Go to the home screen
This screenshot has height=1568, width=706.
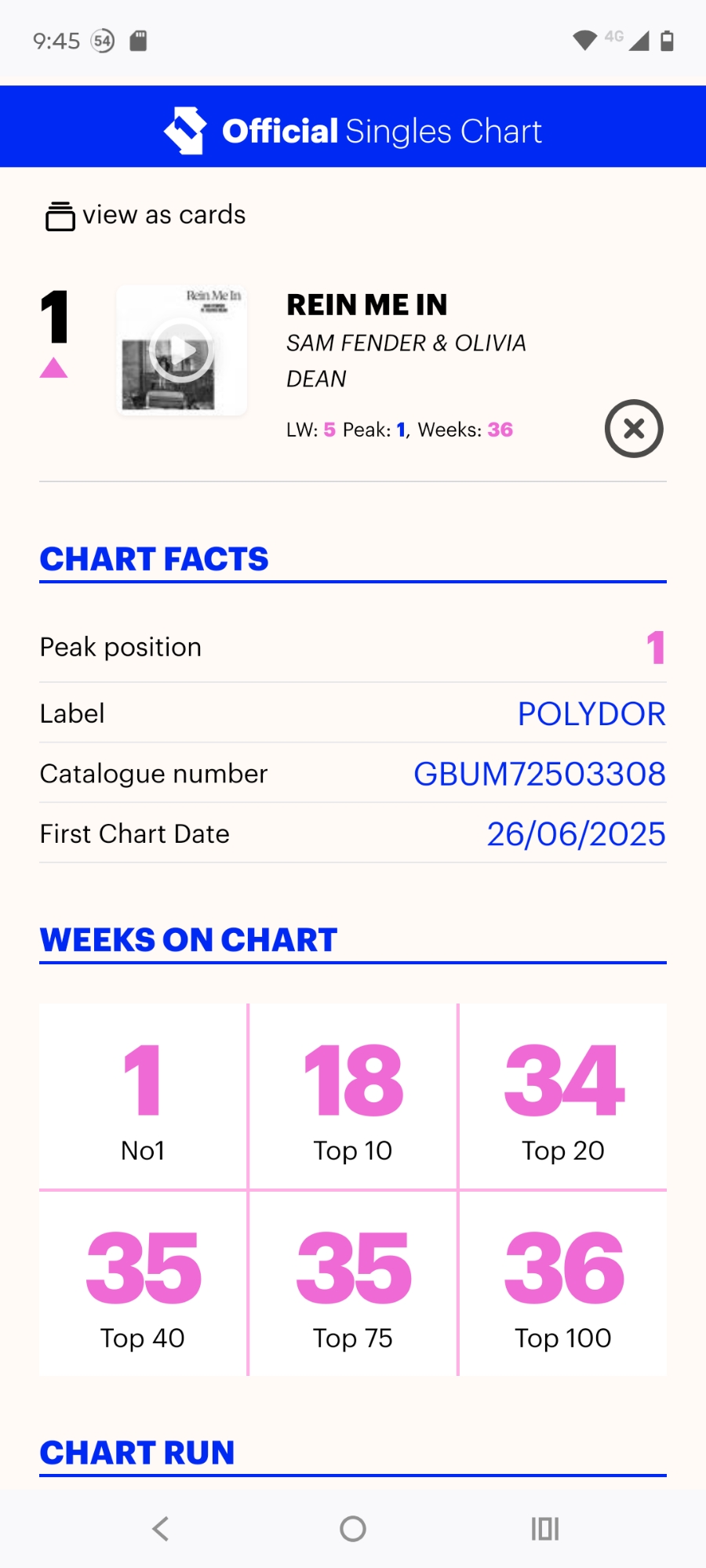(x=353, y=1529)
